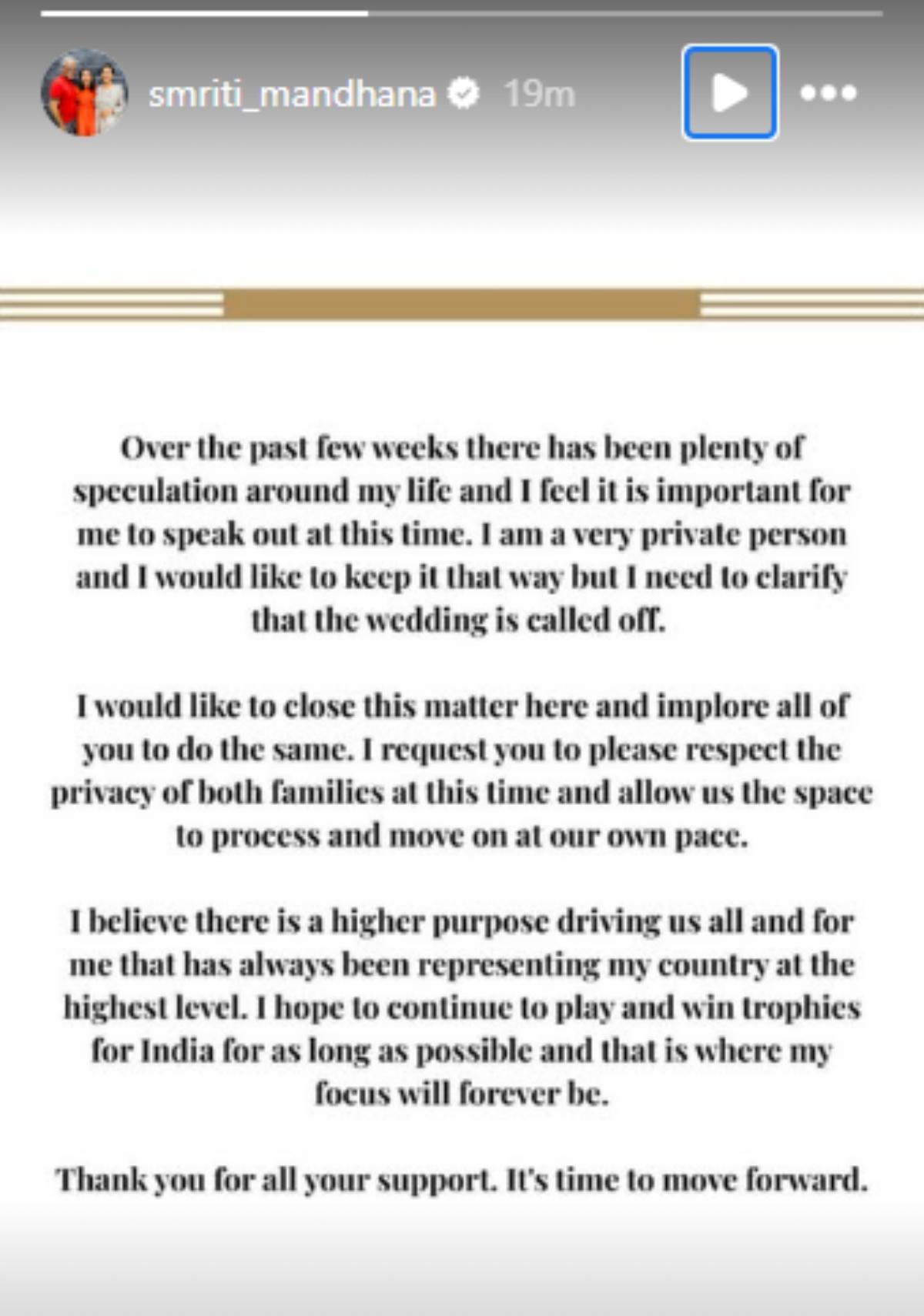Click the verified badge beside smriti_mandhana
Screen dimensions: 924x1316
click(x=464, y=92)
